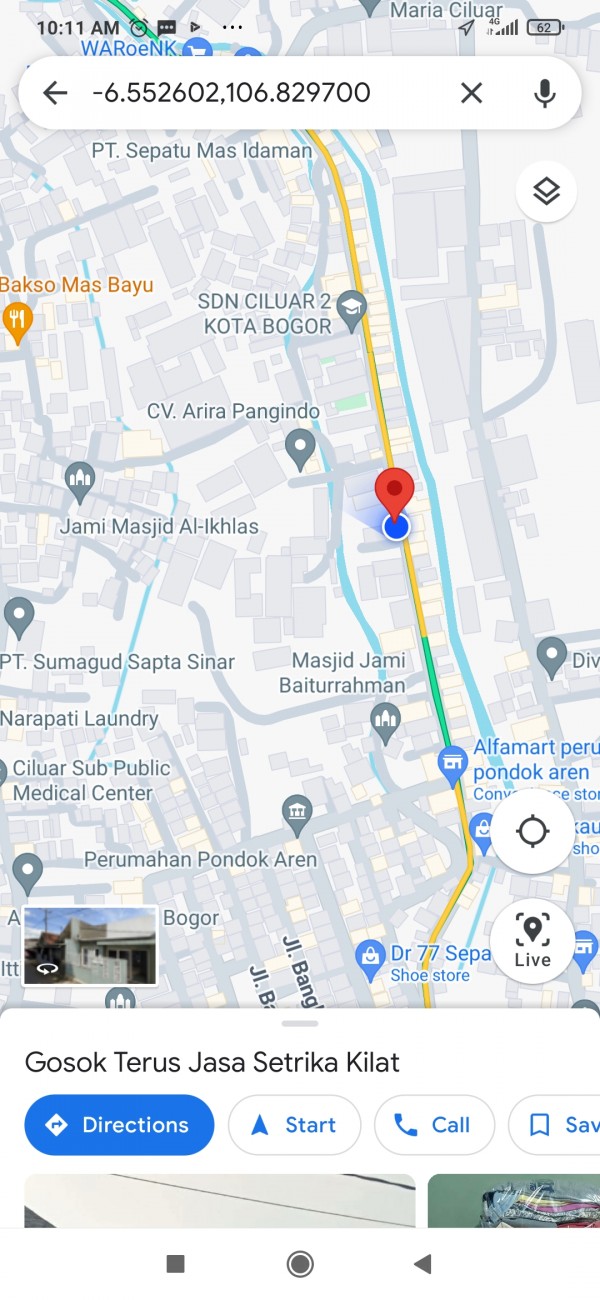Select the Bakso Mas Bayu restaurant pin
The width and height of the screenshot is (600, 1300).
[x=17, y=323]
